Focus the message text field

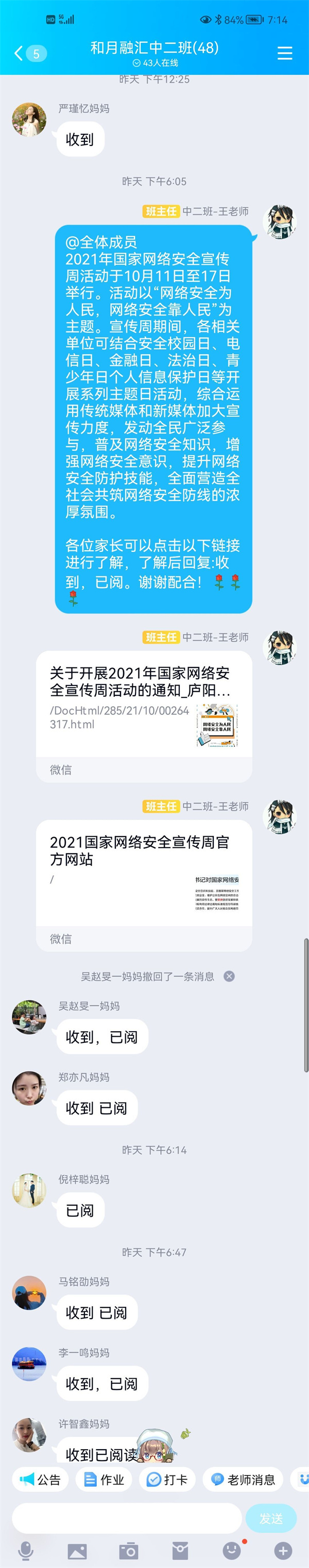click(x=127, y=1518)
